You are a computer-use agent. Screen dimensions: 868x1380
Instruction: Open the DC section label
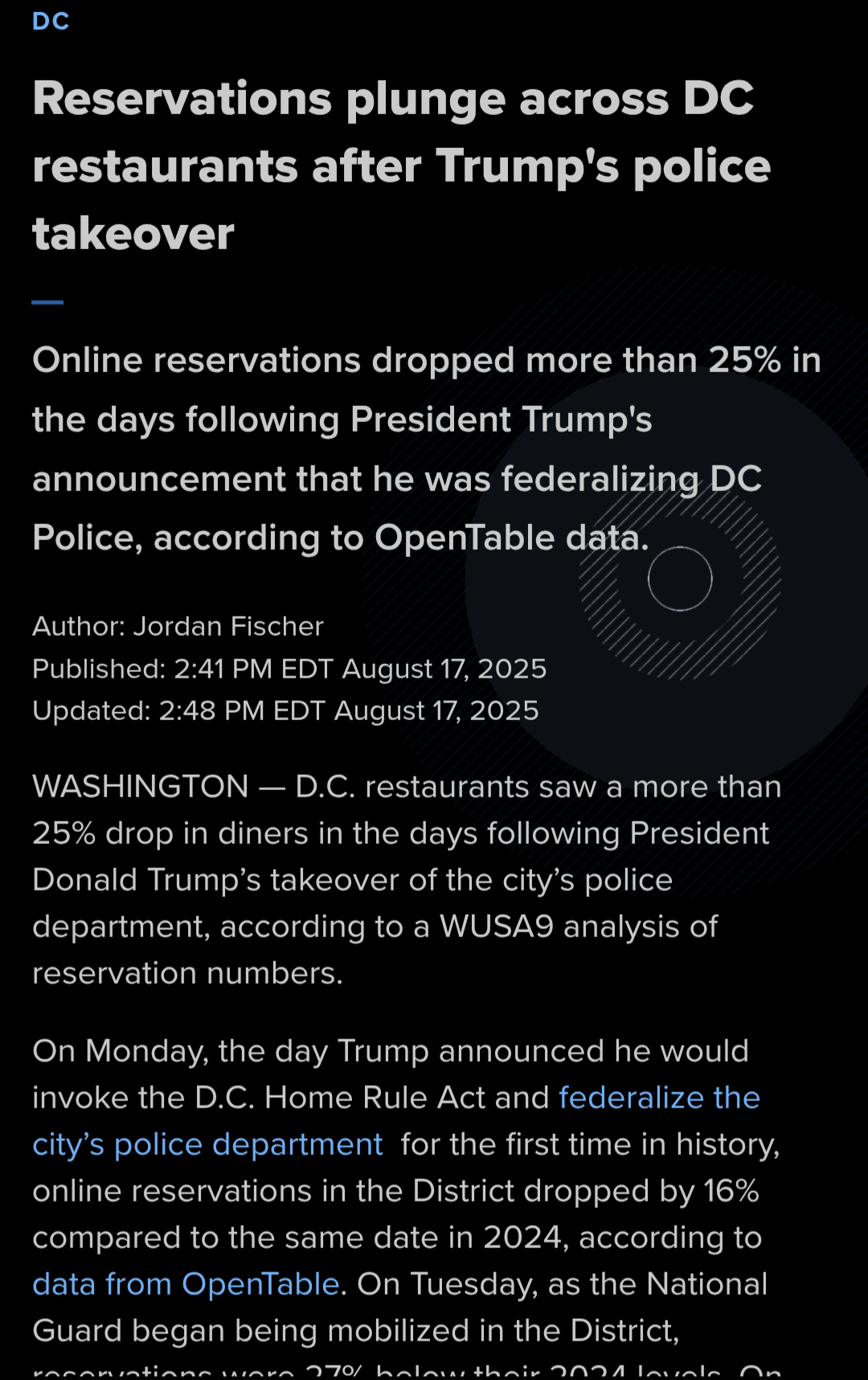tap(51, 21)
